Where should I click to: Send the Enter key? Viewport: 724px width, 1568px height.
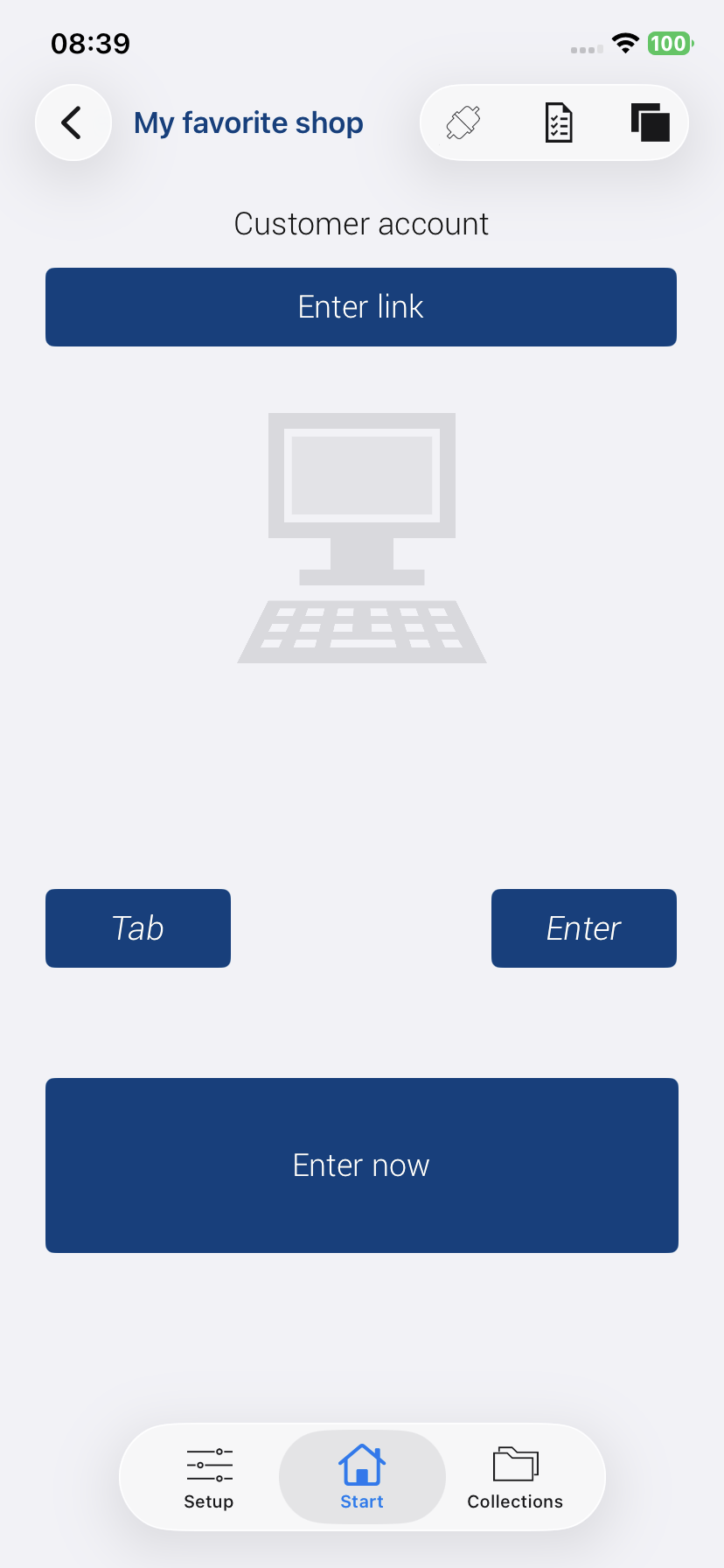(x=584, y=928)
